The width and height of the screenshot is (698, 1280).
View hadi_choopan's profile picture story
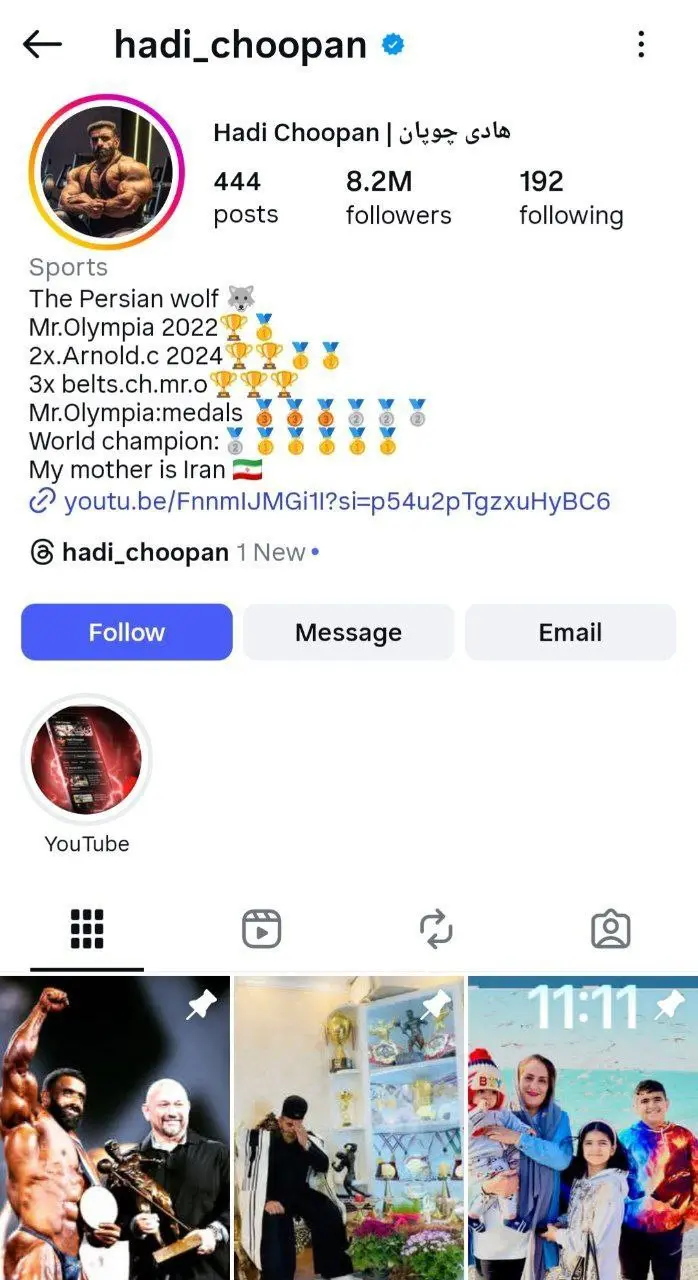click(x=106, y=172)
